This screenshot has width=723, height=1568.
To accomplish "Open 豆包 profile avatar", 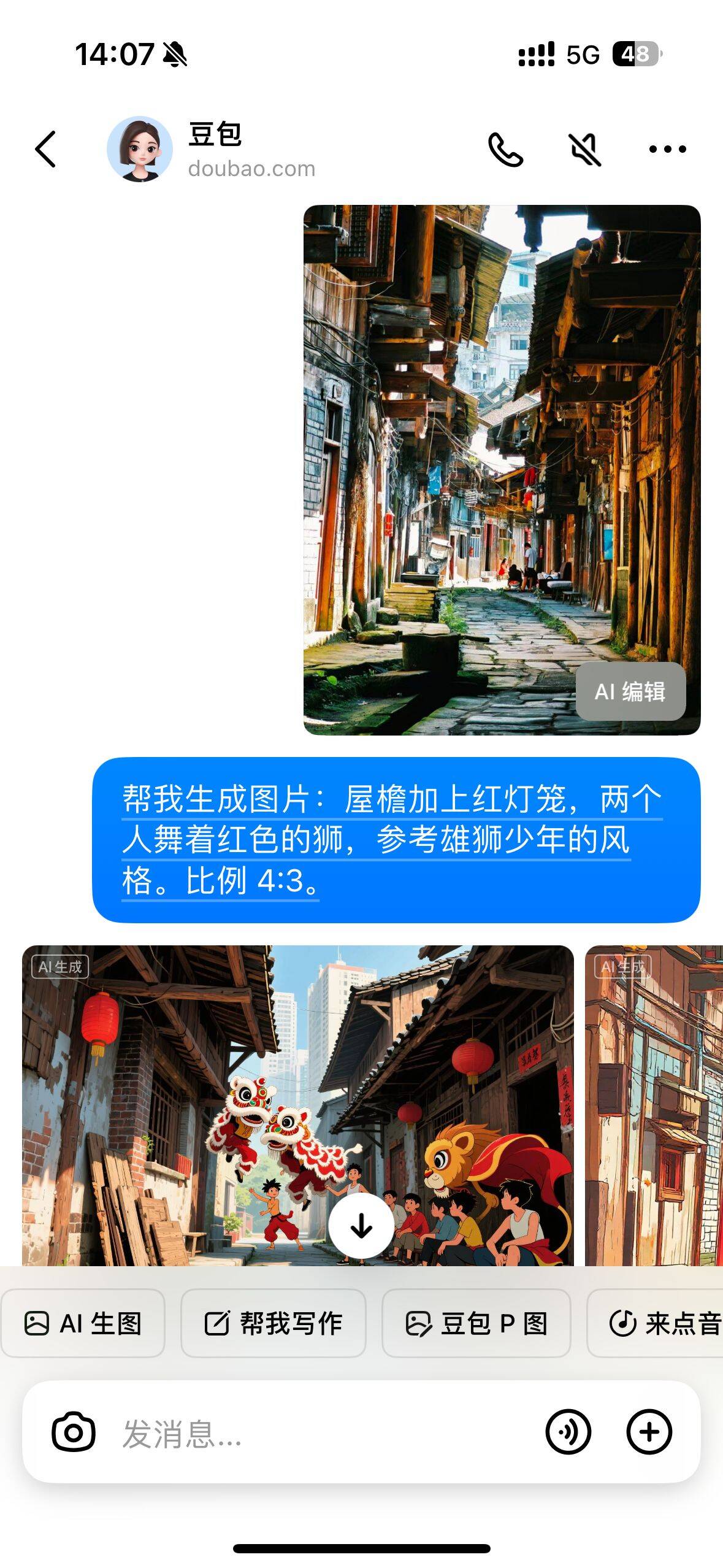I will pyautogui.click(x=139, y=149).
